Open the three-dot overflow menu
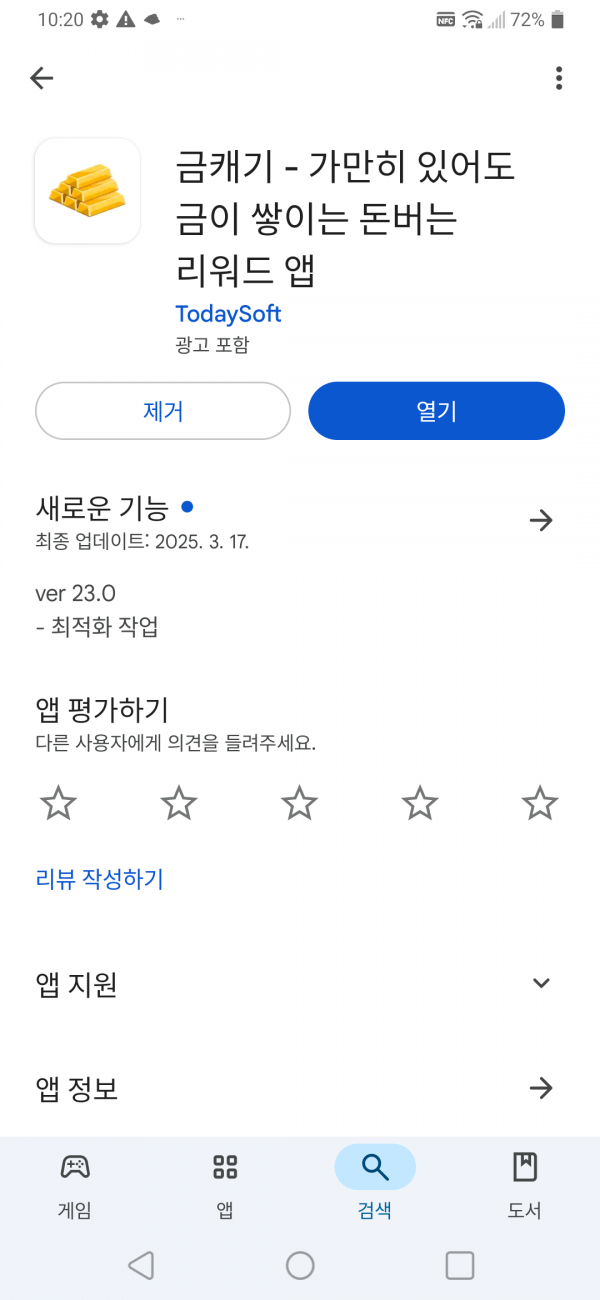 coord(559,78)
